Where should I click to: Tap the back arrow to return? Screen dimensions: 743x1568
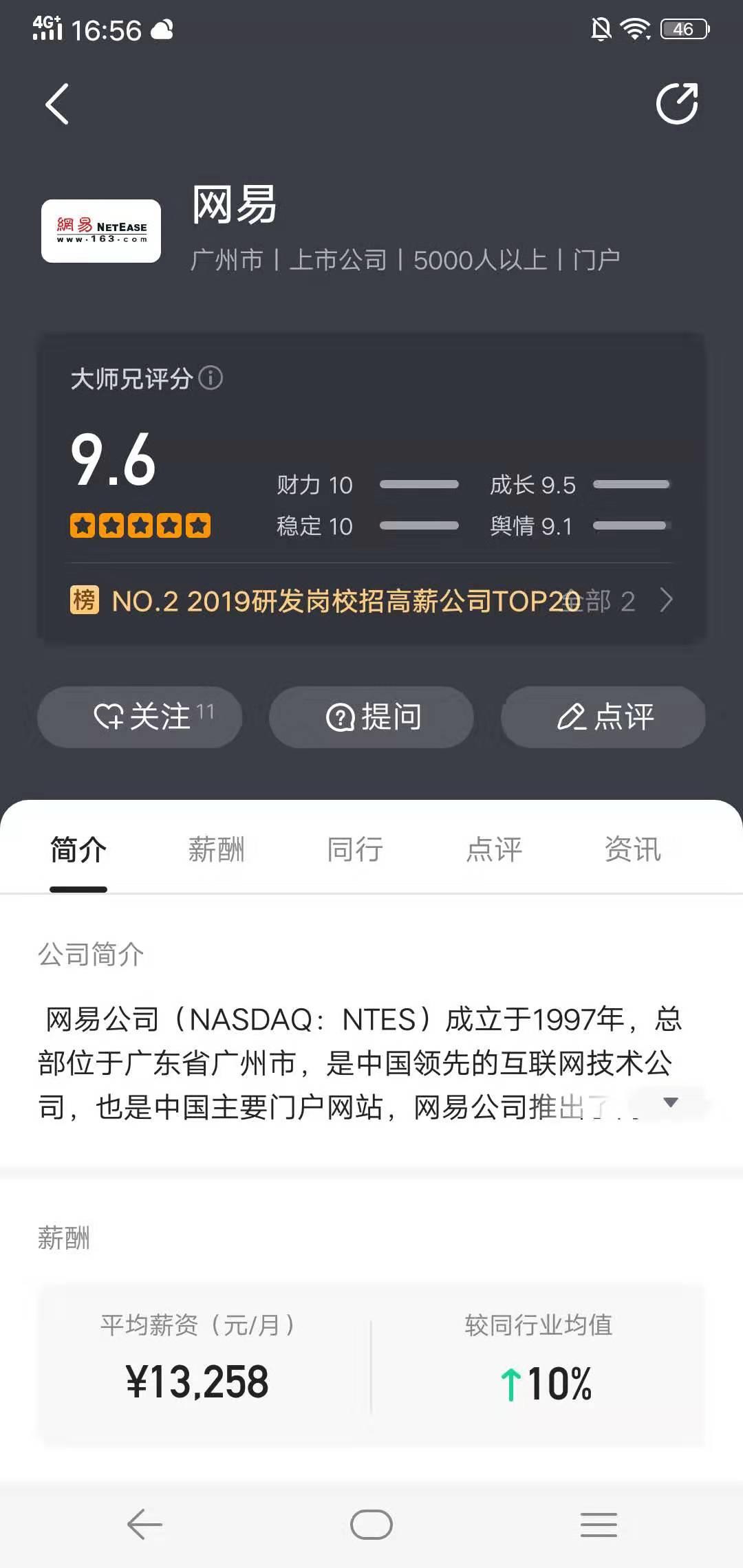click(58, 105)
